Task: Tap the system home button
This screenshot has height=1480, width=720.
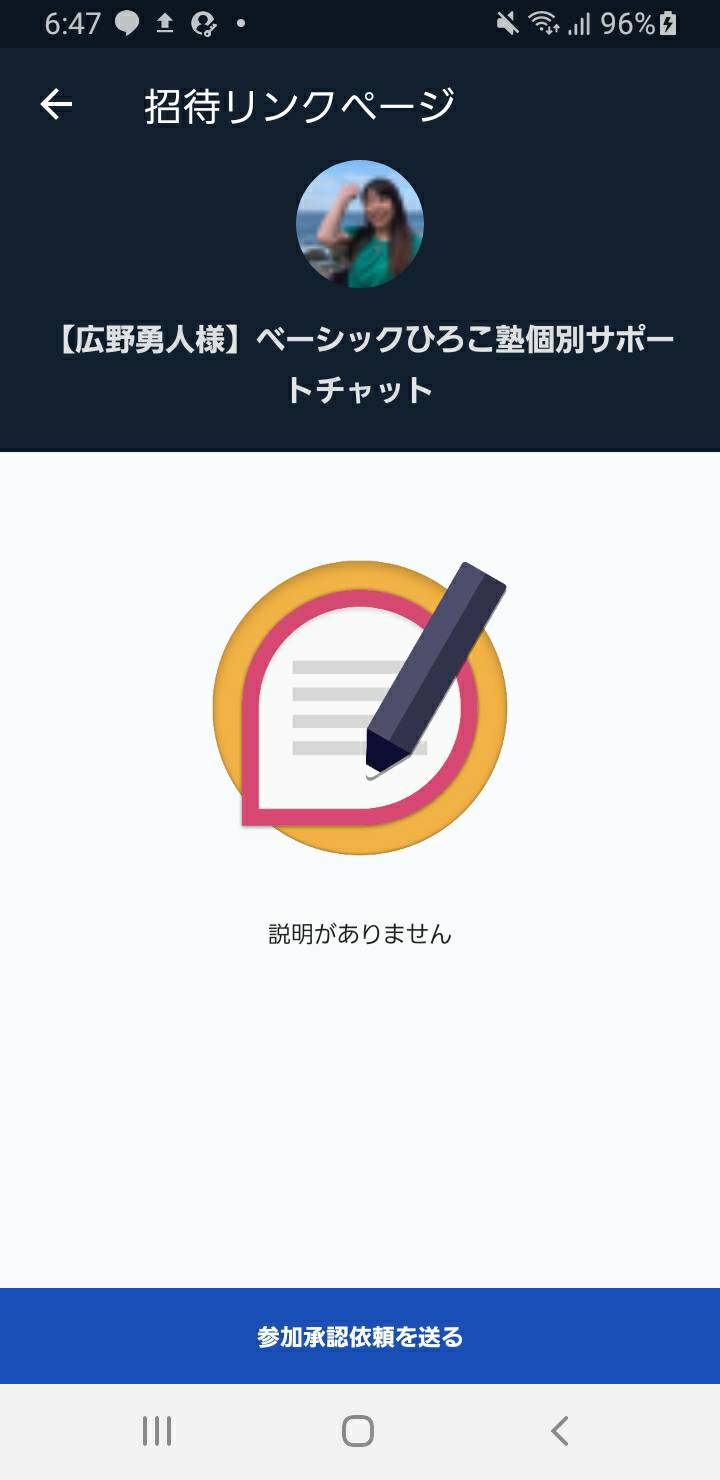Action: [x=358, y=1431]
